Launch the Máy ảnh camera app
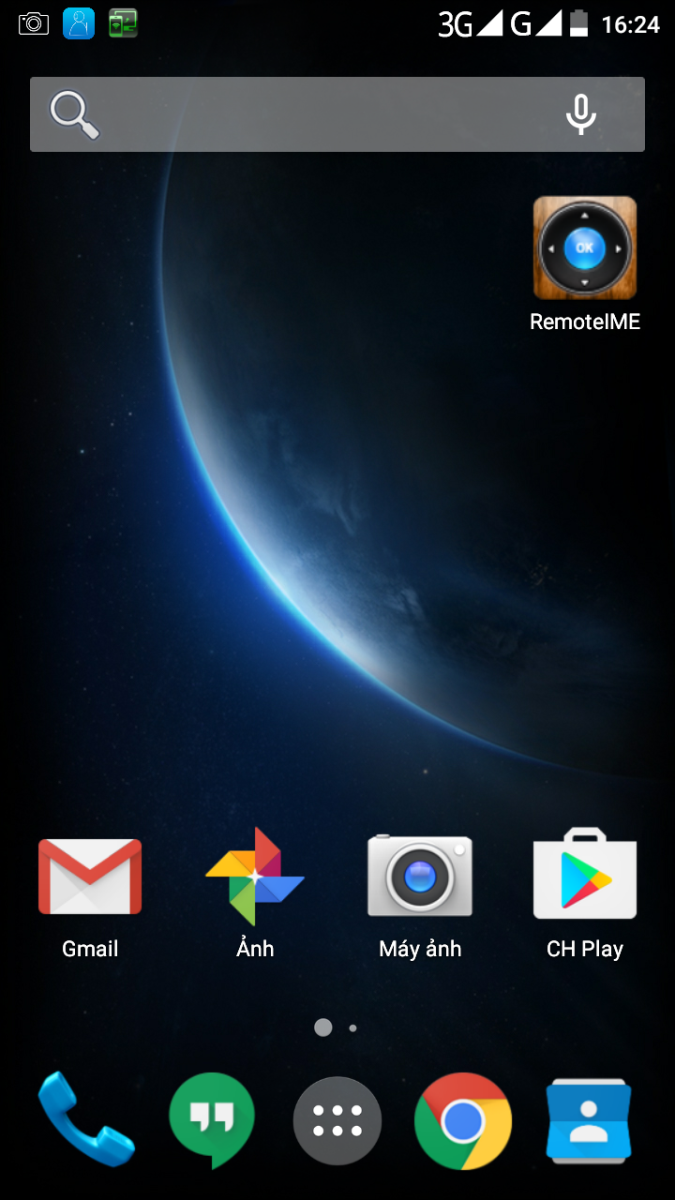 pyautogui.click(x=420, y=877)
